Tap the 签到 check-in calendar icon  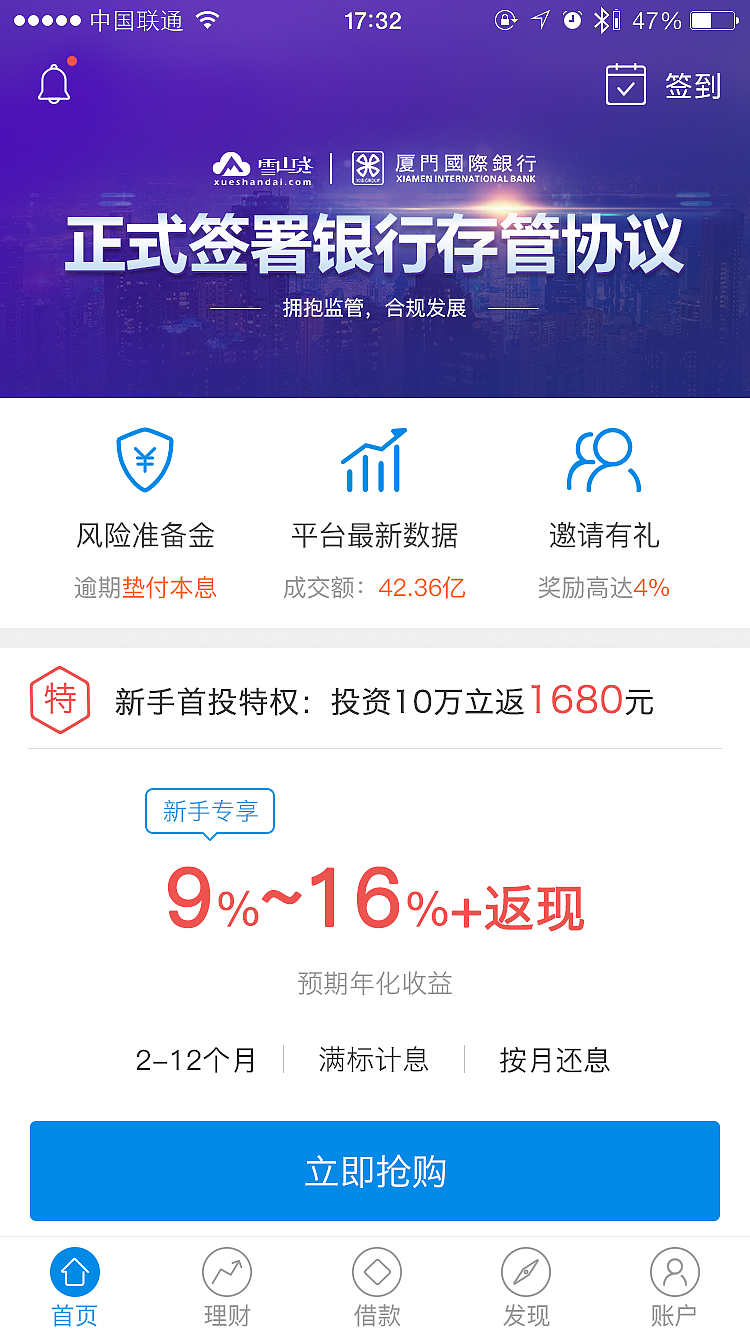coord(626,87)
